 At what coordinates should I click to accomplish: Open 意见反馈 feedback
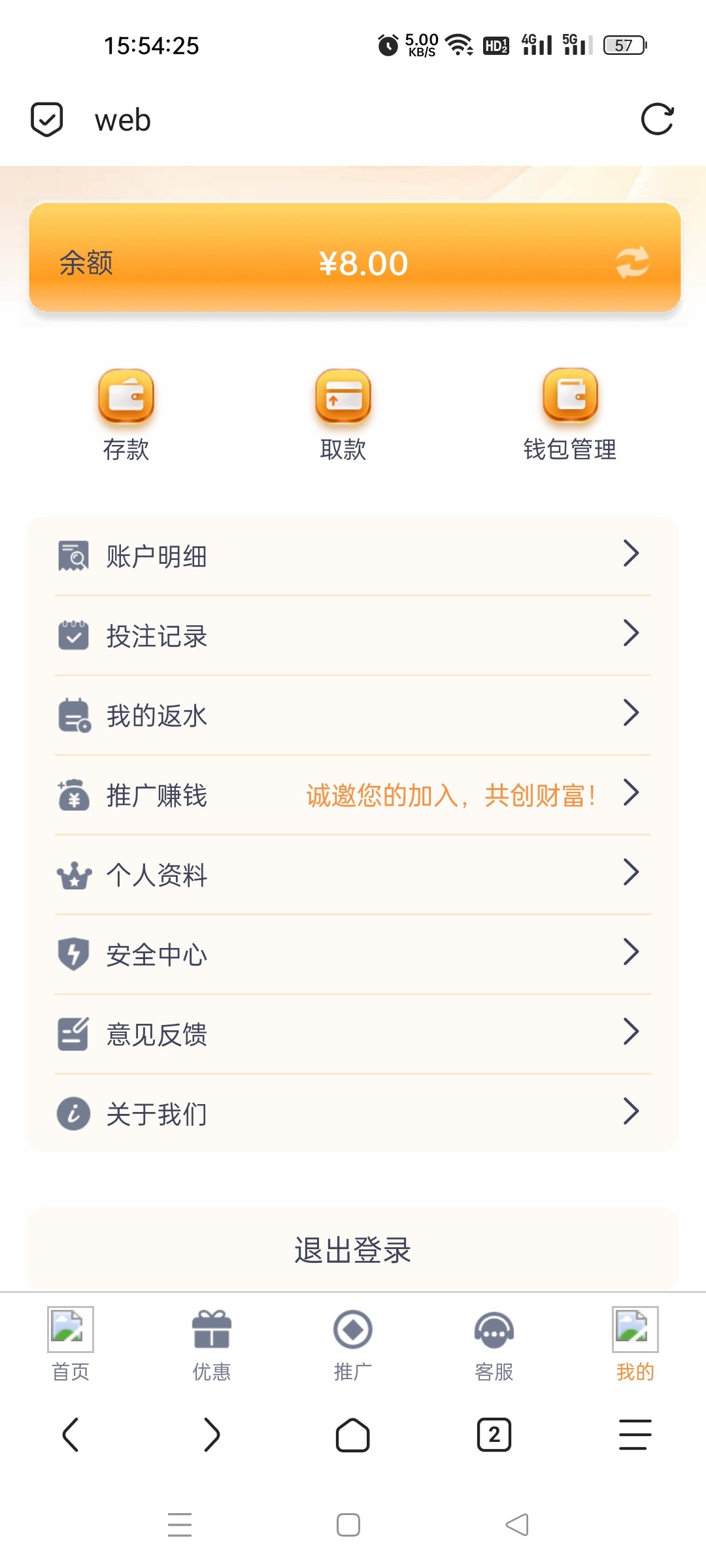pyautogui.click(x=353, y=1034)
